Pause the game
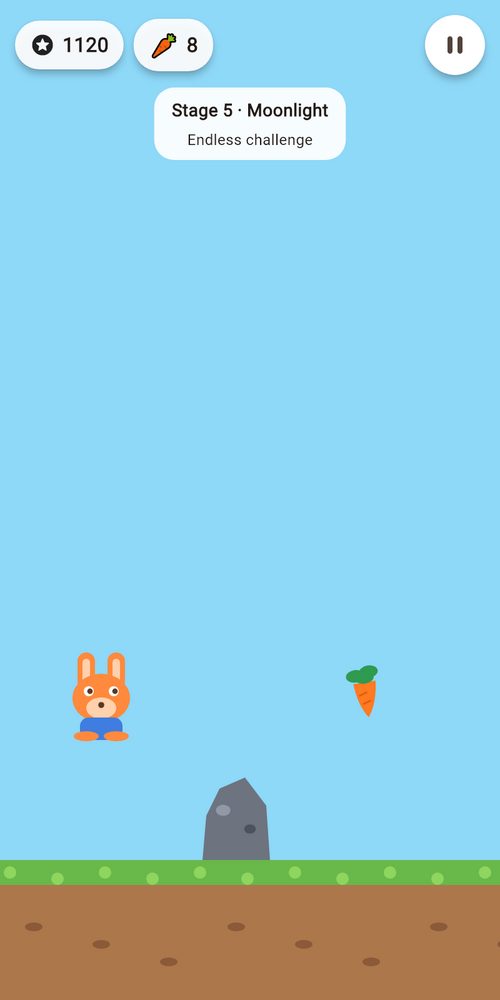 point(455,45)
